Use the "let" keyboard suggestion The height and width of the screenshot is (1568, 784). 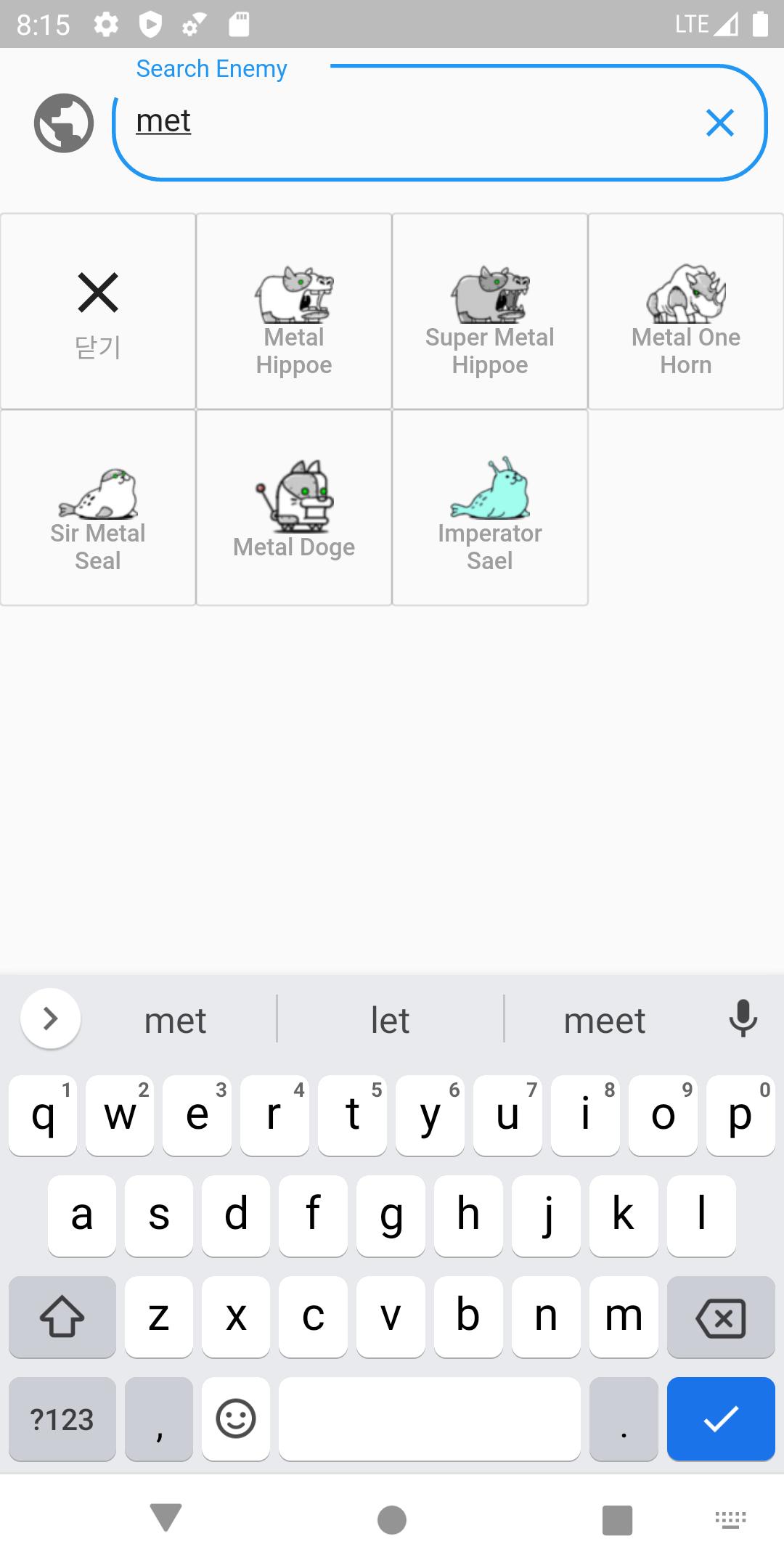point(390,1020)
